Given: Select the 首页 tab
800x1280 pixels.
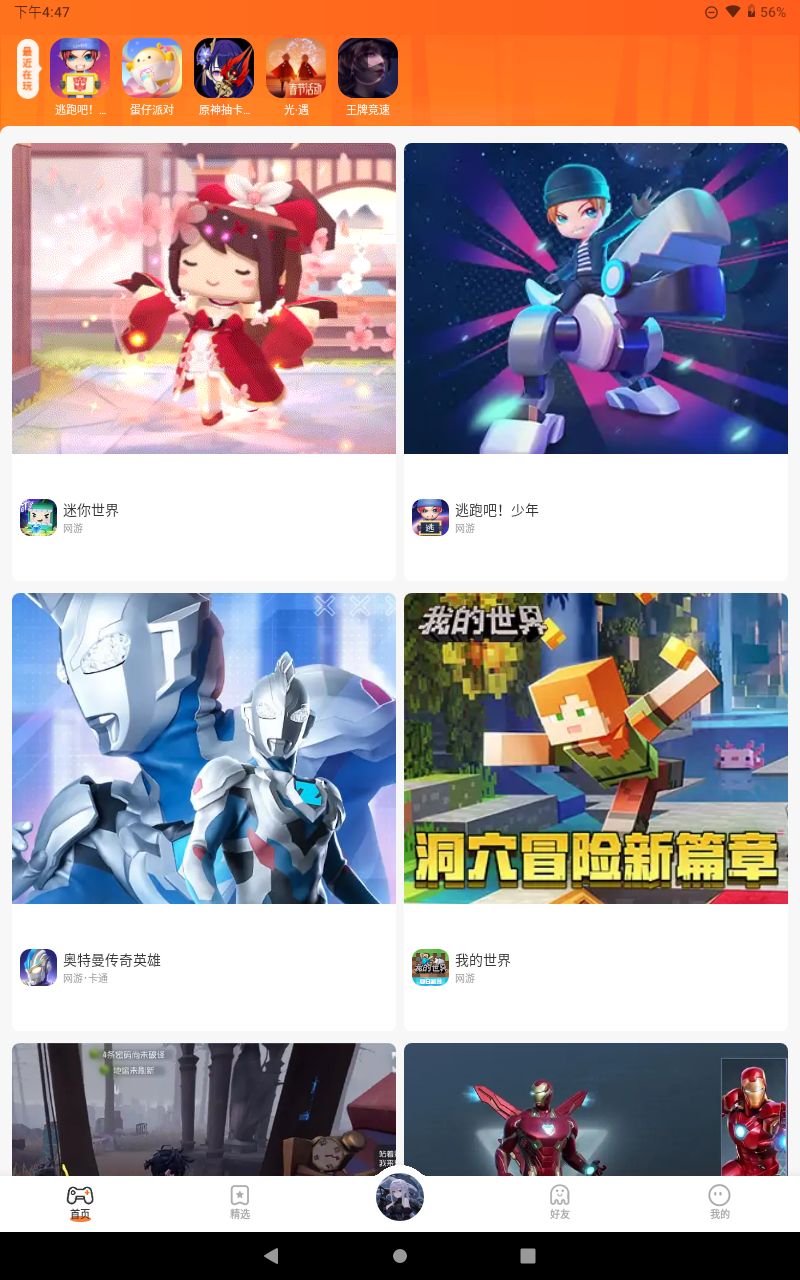Looking at the screenshot, I should (x=80, y=1202).
